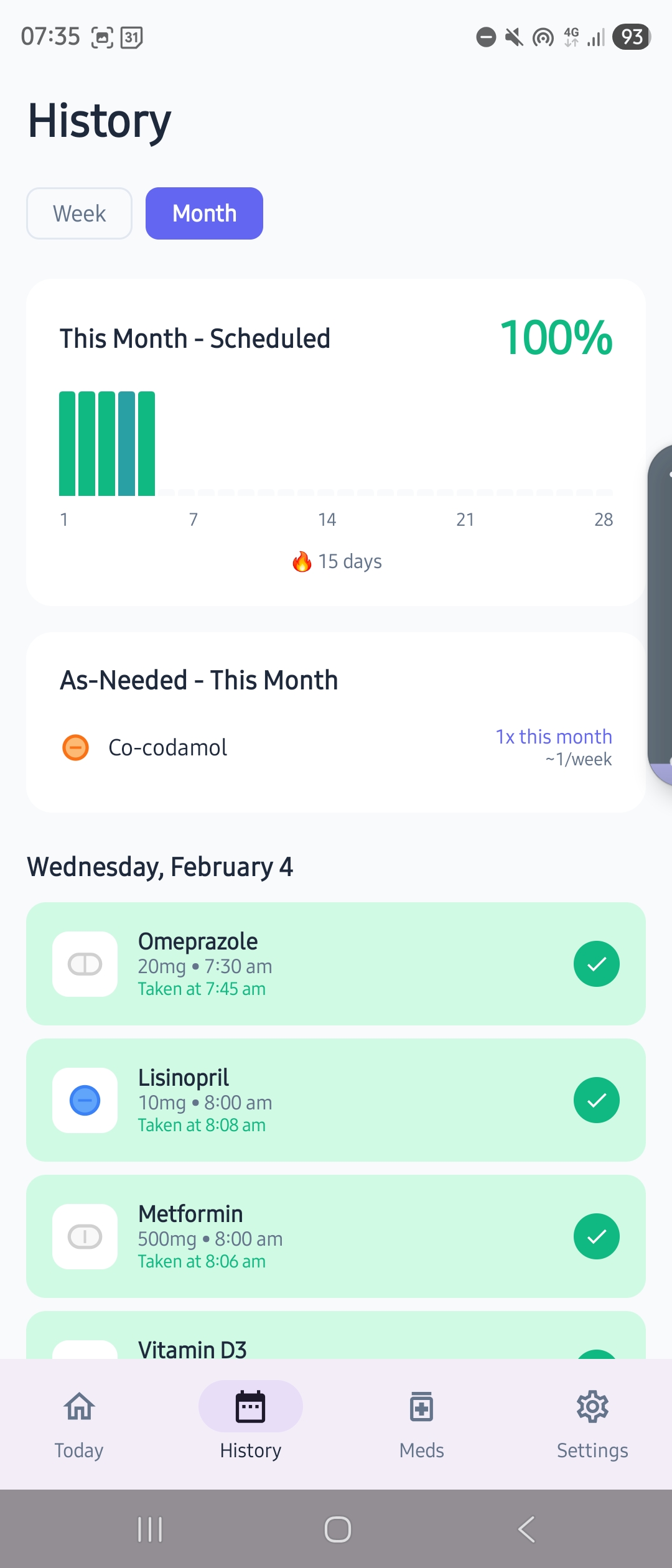Tap the orange Co-codamol medication icon

(75, 747)
